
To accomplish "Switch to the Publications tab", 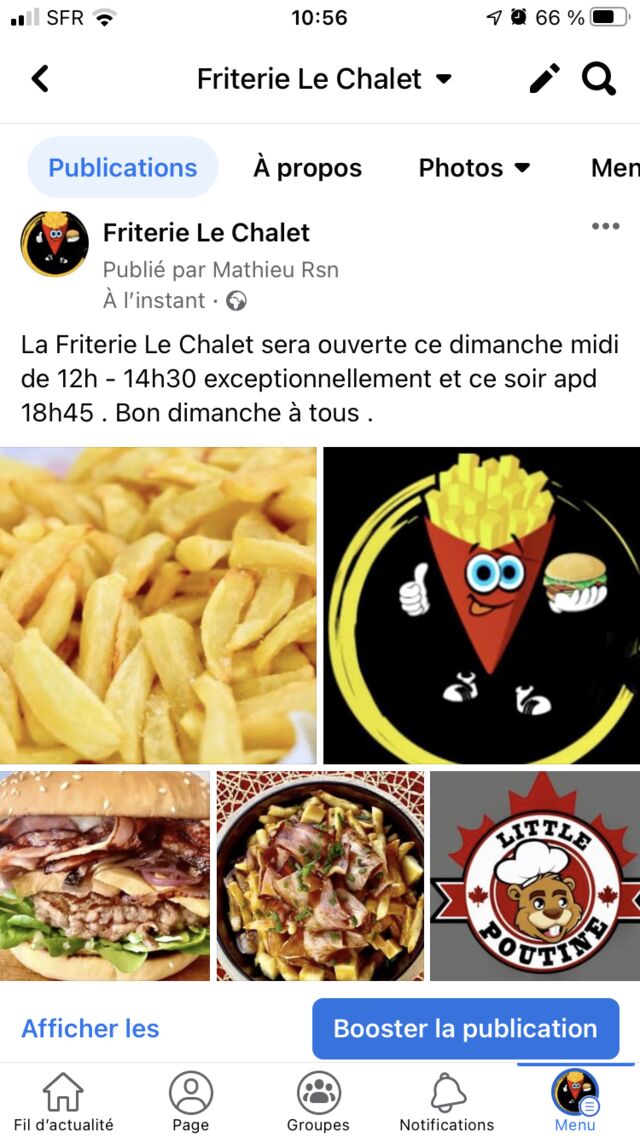I will click(x=122, y=168).
